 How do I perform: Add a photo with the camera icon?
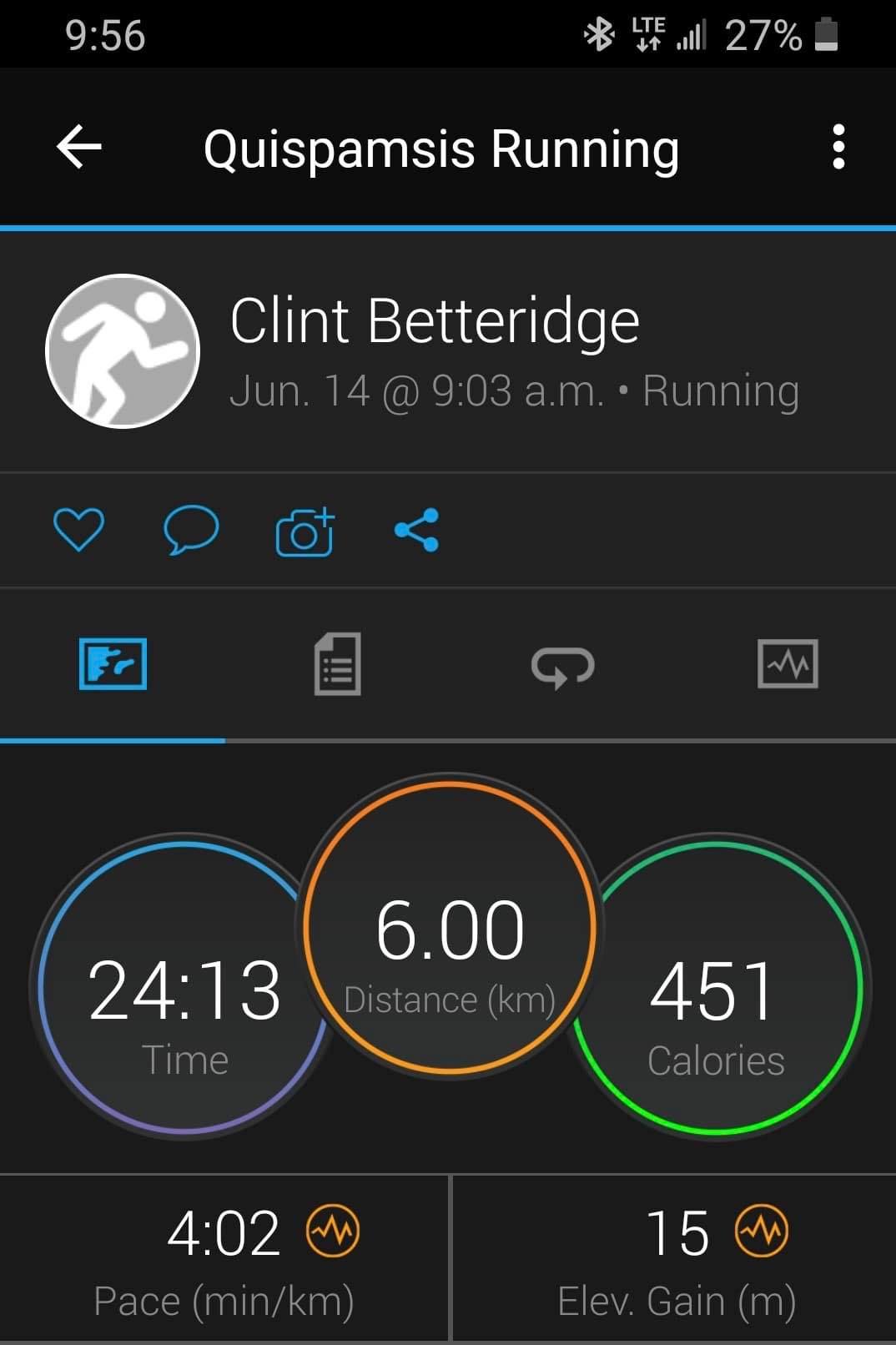click(305, 531)
